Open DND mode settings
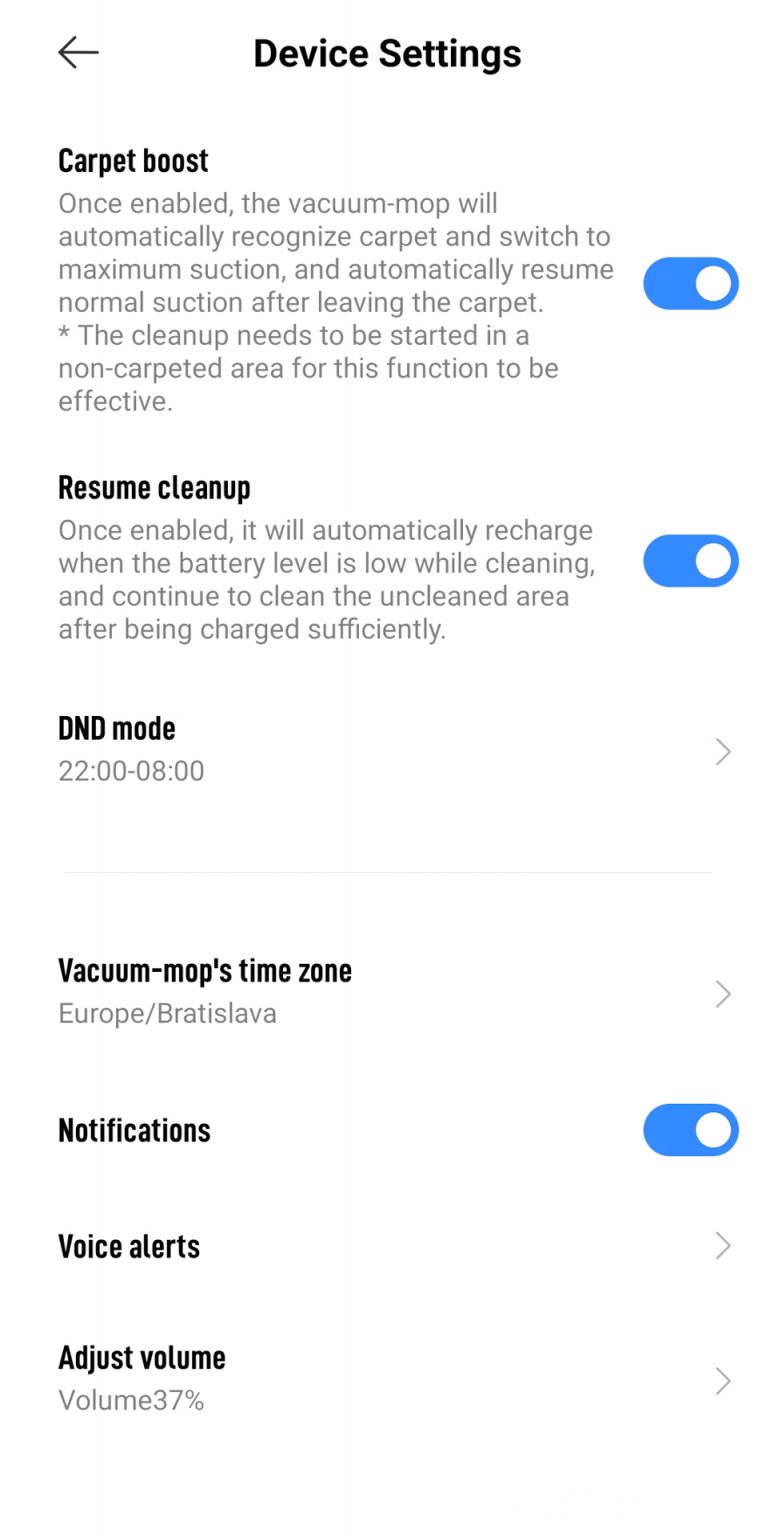Screen dimensions: 774x1536 click(x=387, y=750)
